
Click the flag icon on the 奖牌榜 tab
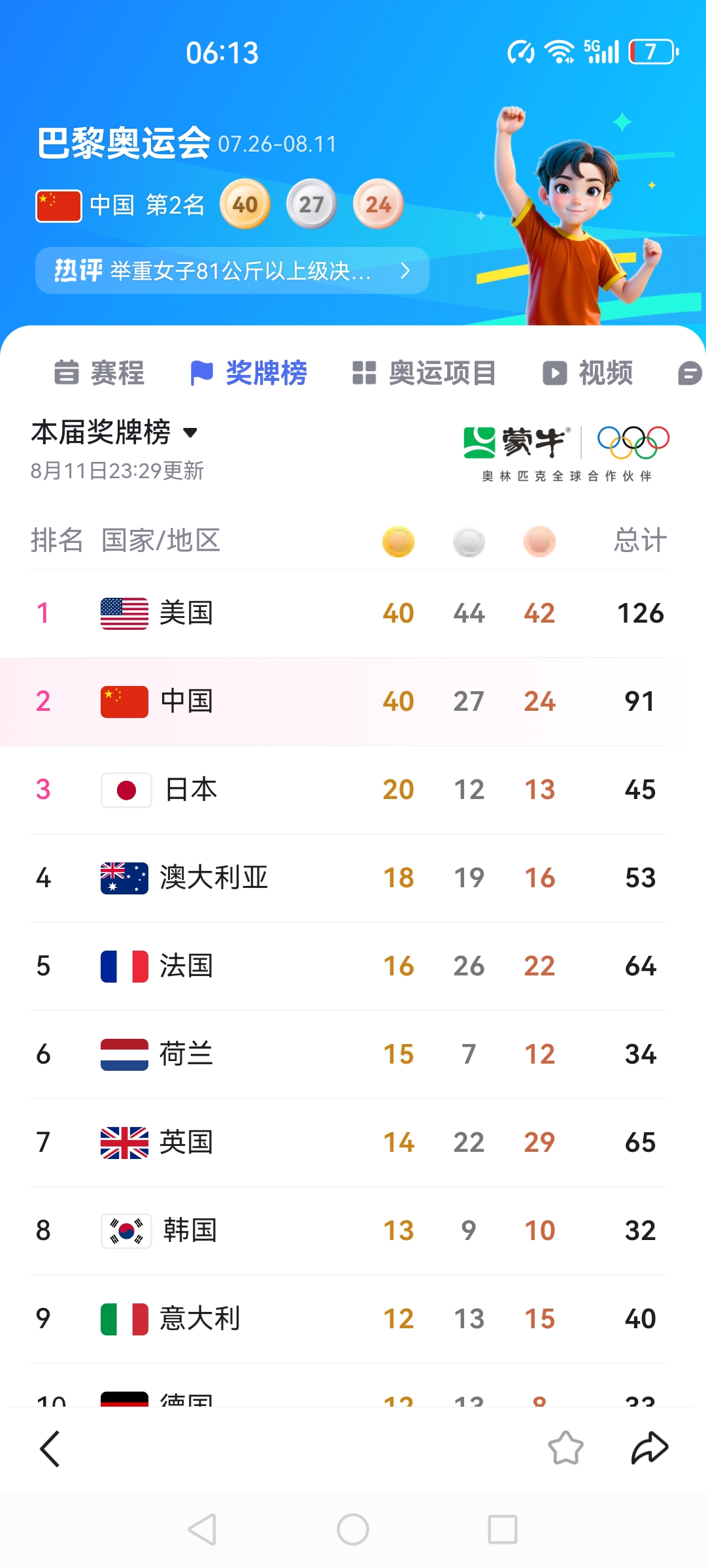(202, 372)
